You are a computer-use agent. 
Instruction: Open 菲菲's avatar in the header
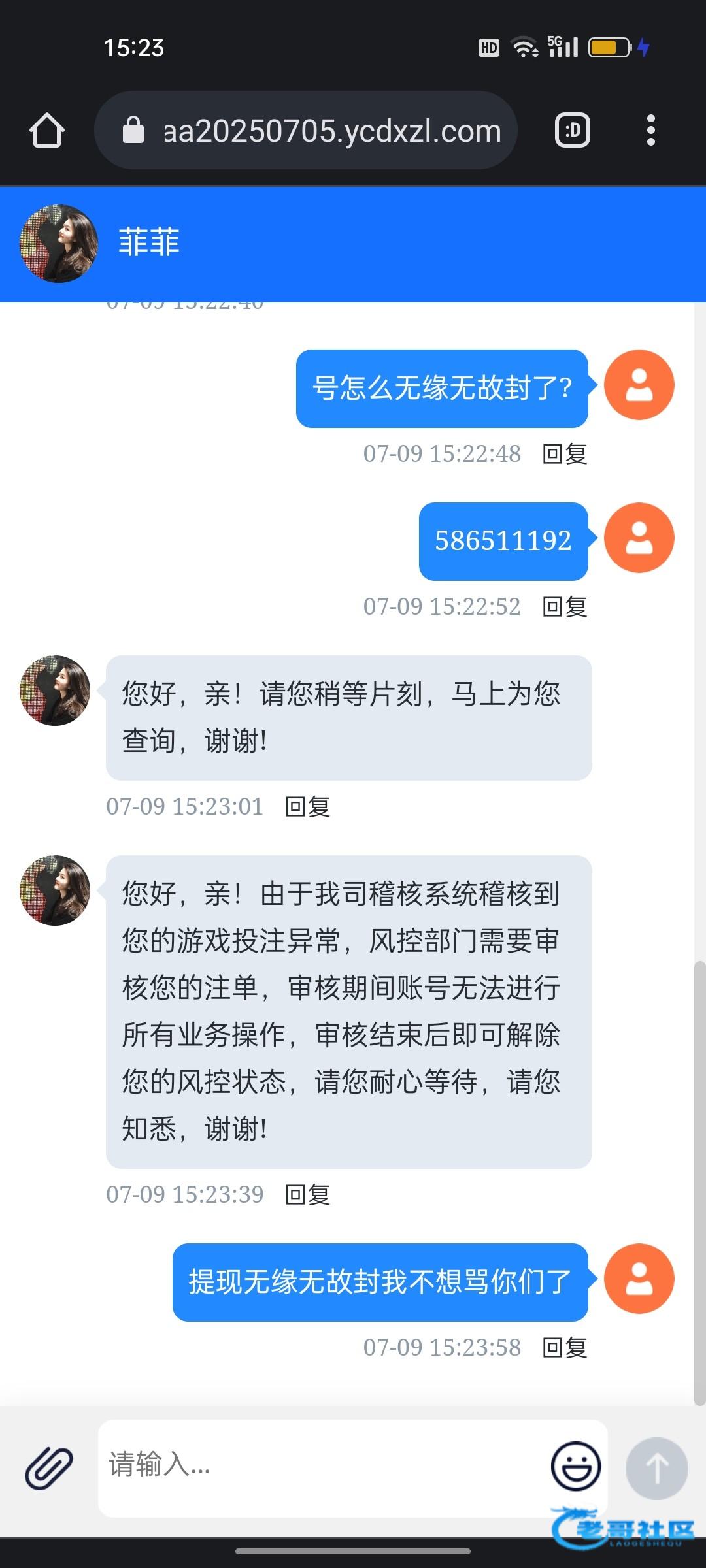pyautogui.click(x=59, y=244)
